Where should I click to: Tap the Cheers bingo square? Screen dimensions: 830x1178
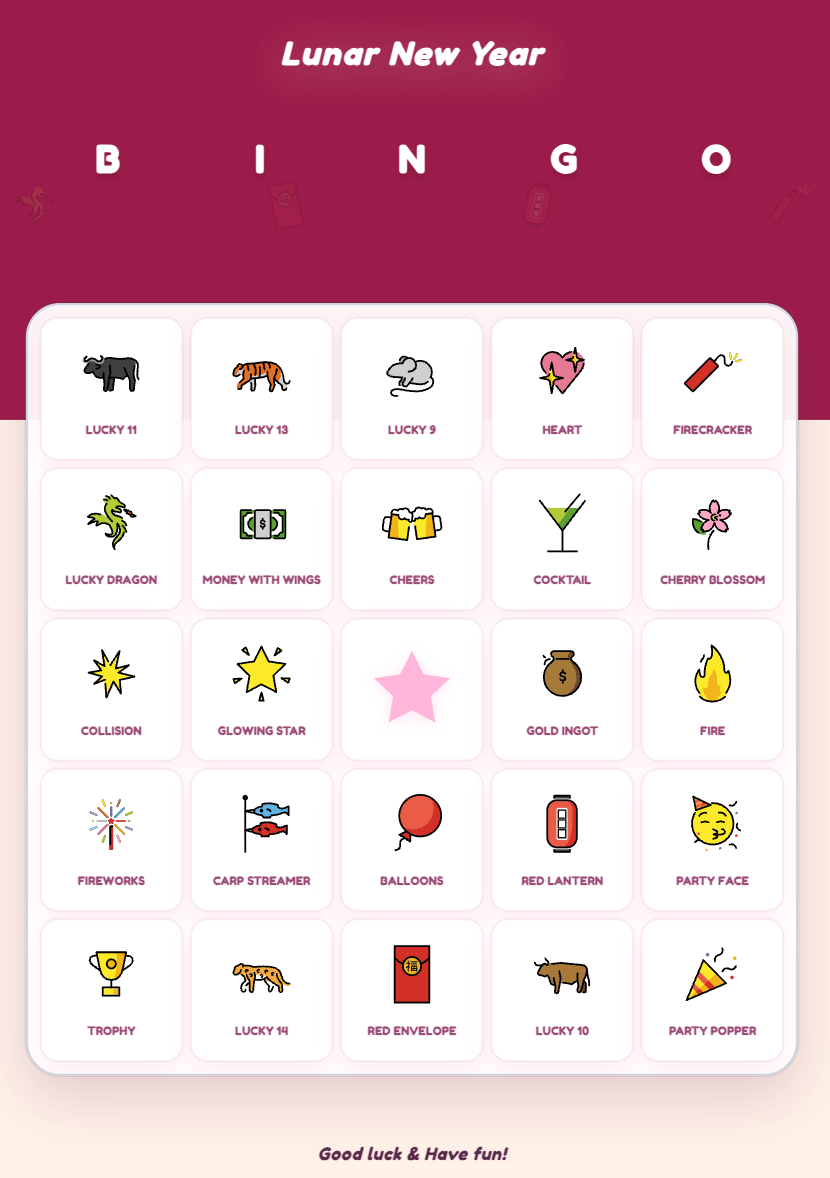(412, 539)
